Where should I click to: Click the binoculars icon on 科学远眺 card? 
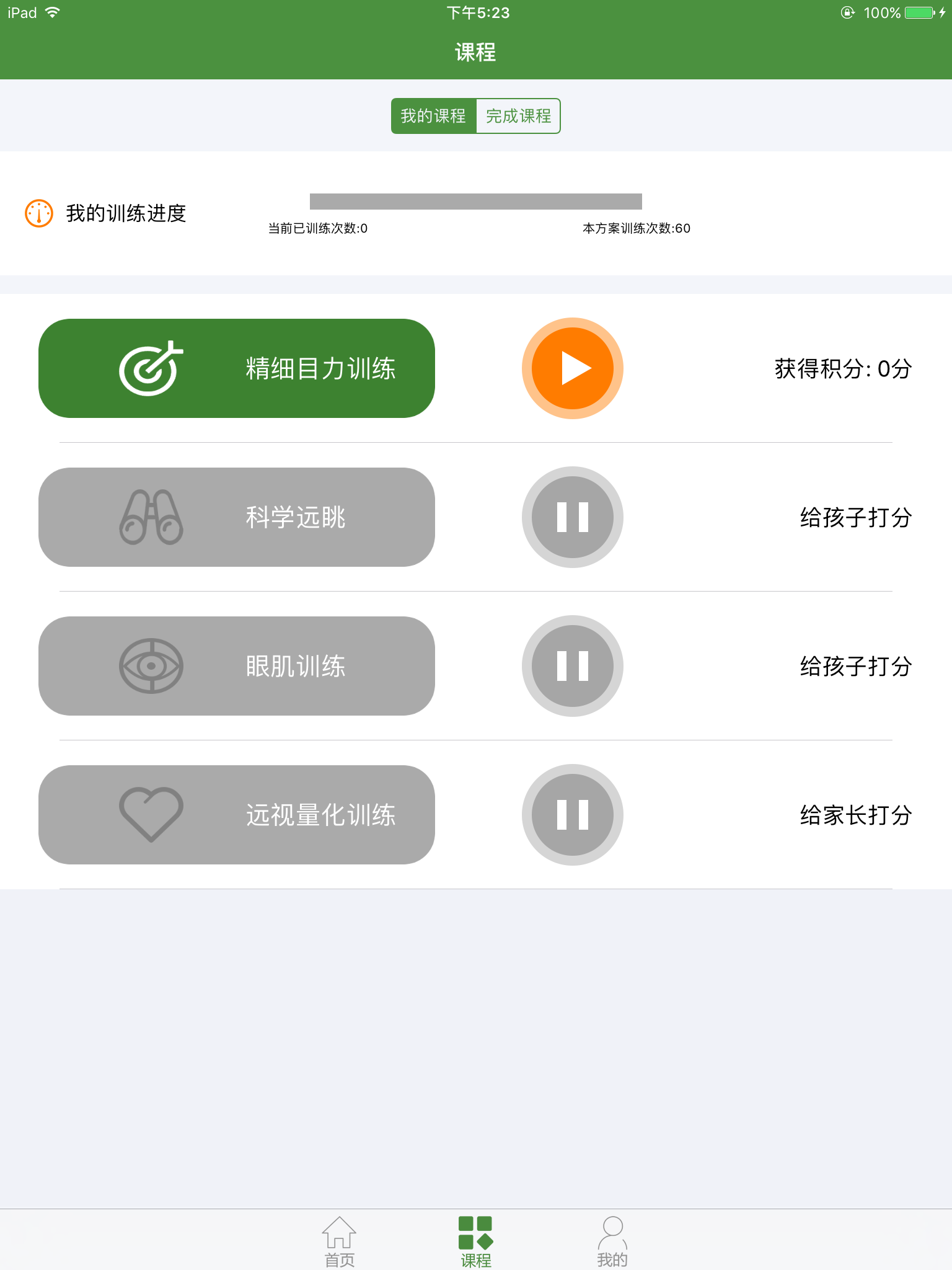(x=151, y=517)
